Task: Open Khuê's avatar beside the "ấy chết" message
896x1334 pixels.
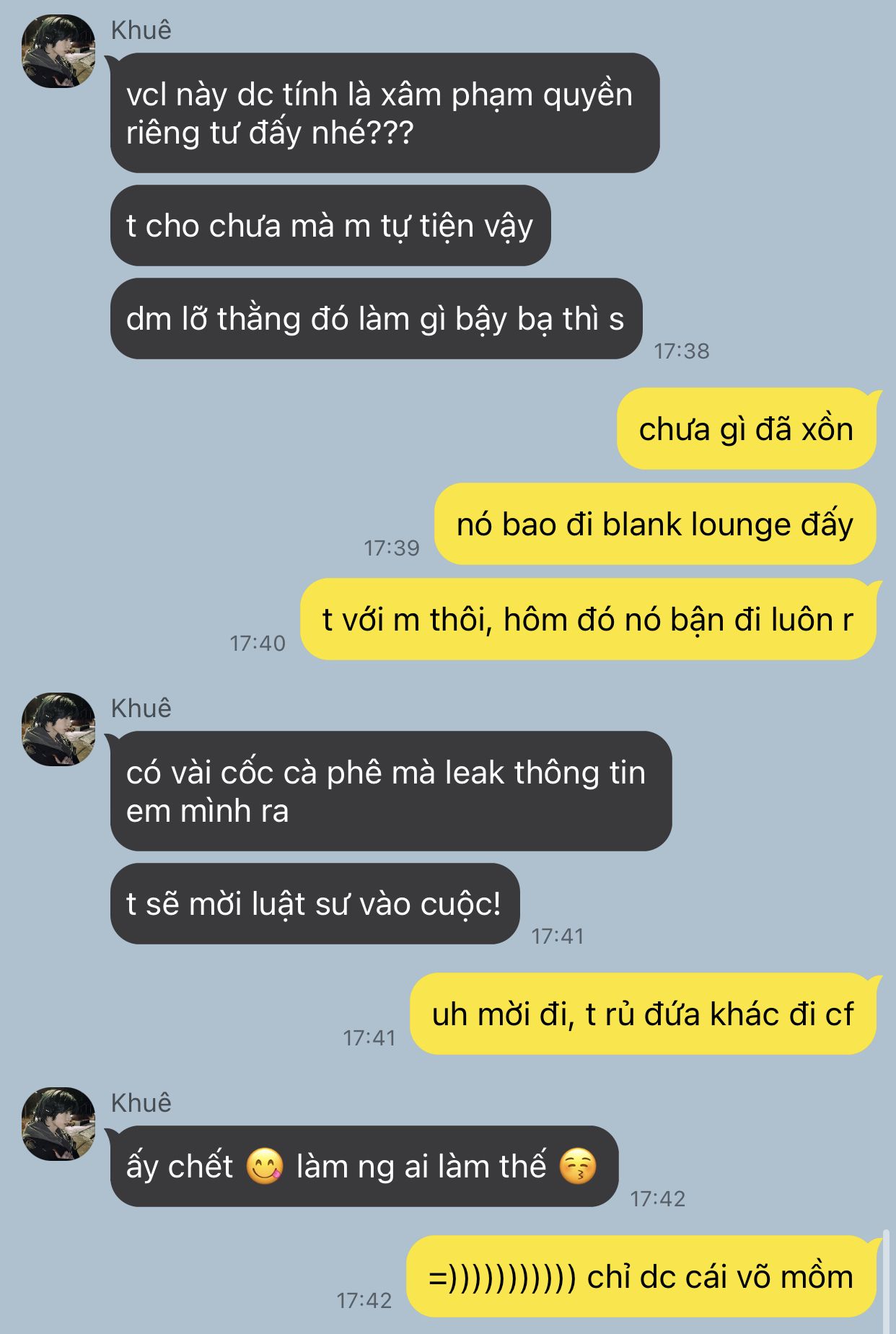Action: (58, 1124)
